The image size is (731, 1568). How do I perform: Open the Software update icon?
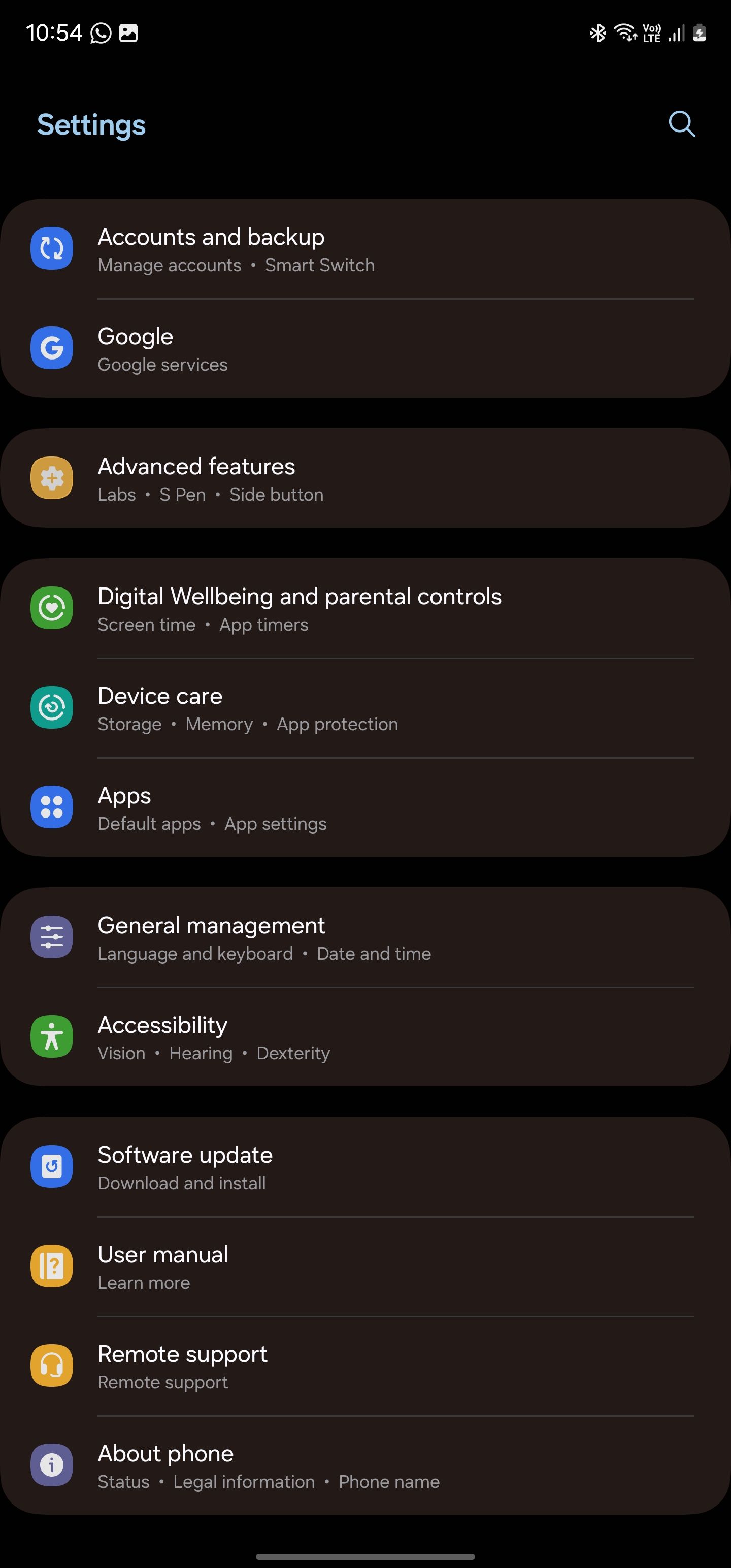coord(52,1167)
